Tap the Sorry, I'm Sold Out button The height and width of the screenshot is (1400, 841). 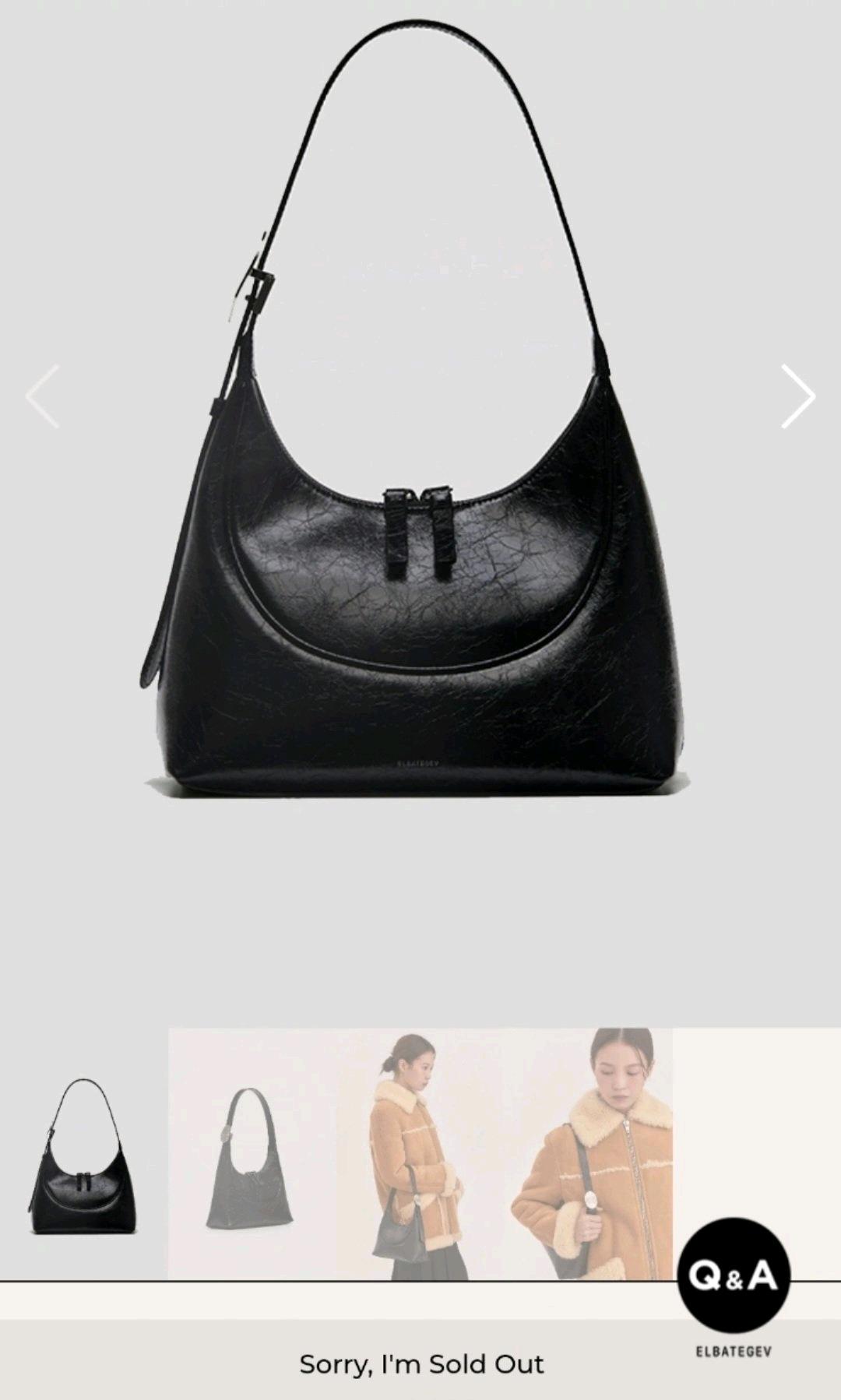pos(420,1363)
